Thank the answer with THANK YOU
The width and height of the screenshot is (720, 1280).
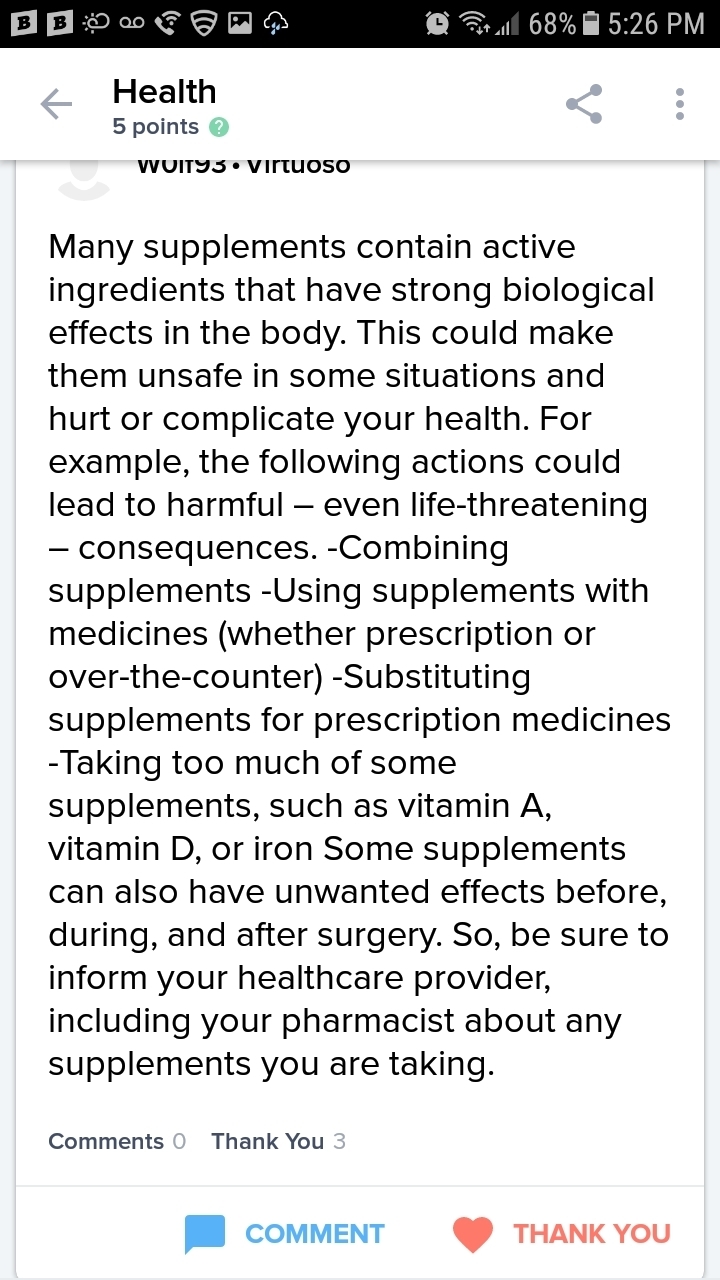pyautogui.click(x=561, y=1233)
